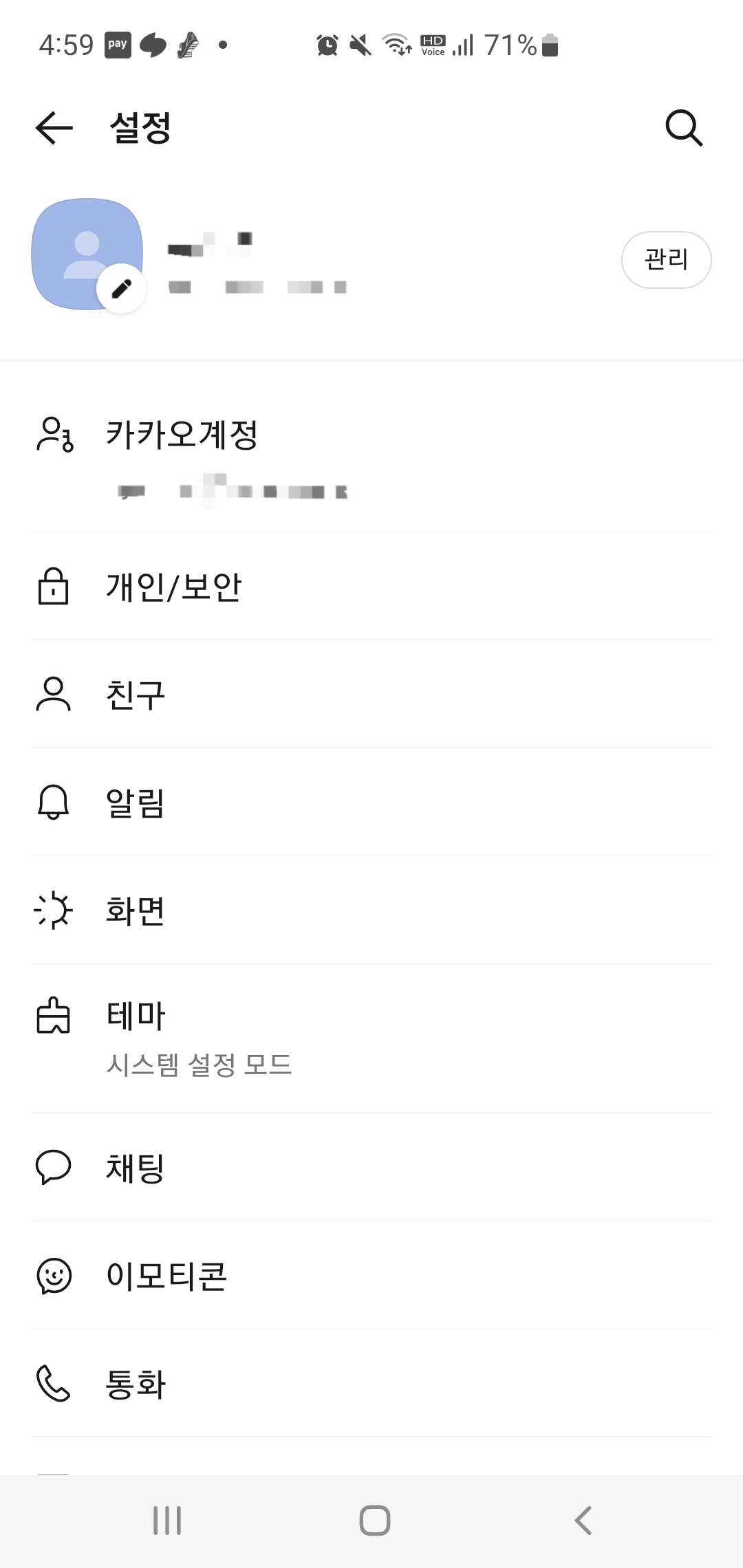The height and width of the screenshot is (1568, 743).
Task: Tap the 관리 manage button
Action: point(666,260)
